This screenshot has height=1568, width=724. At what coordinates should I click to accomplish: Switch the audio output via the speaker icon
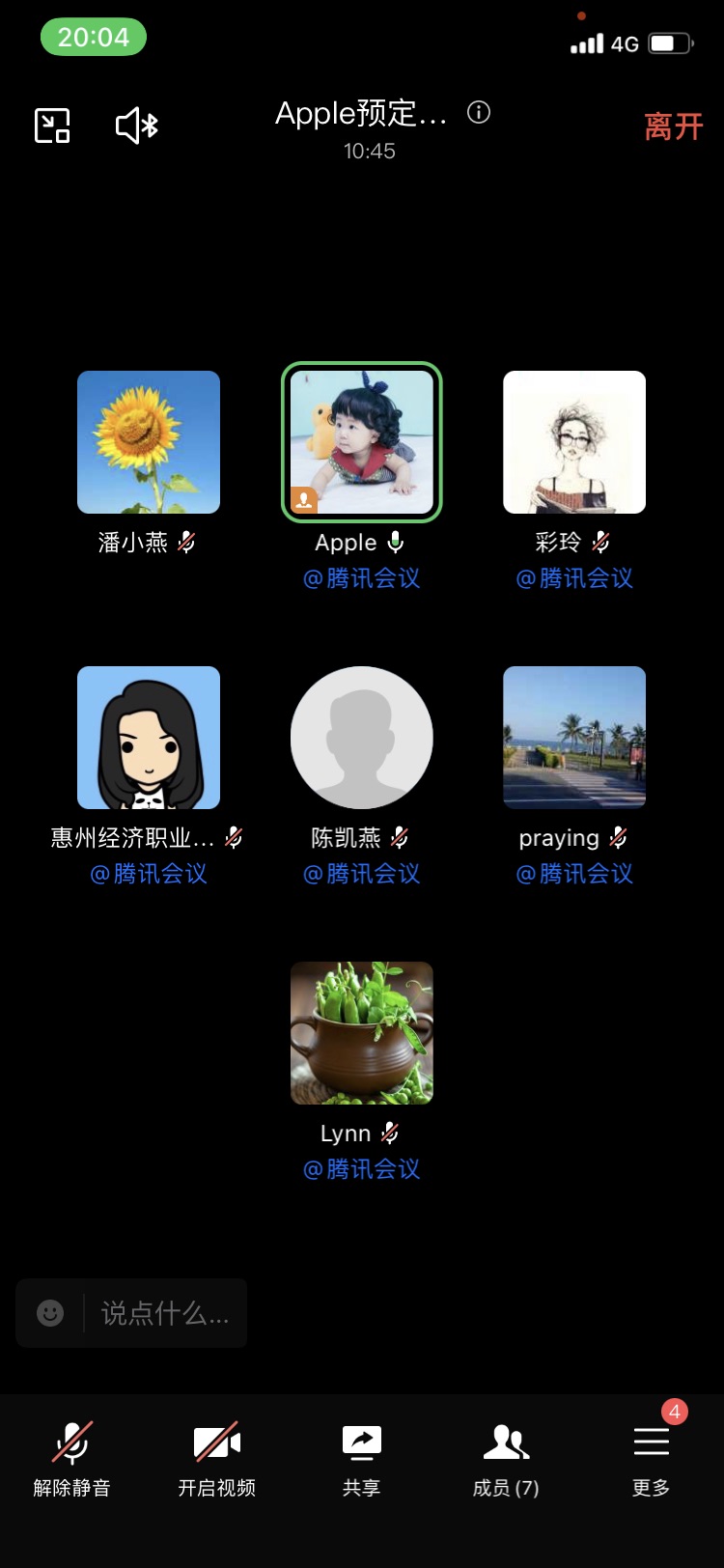coord(137,126)
